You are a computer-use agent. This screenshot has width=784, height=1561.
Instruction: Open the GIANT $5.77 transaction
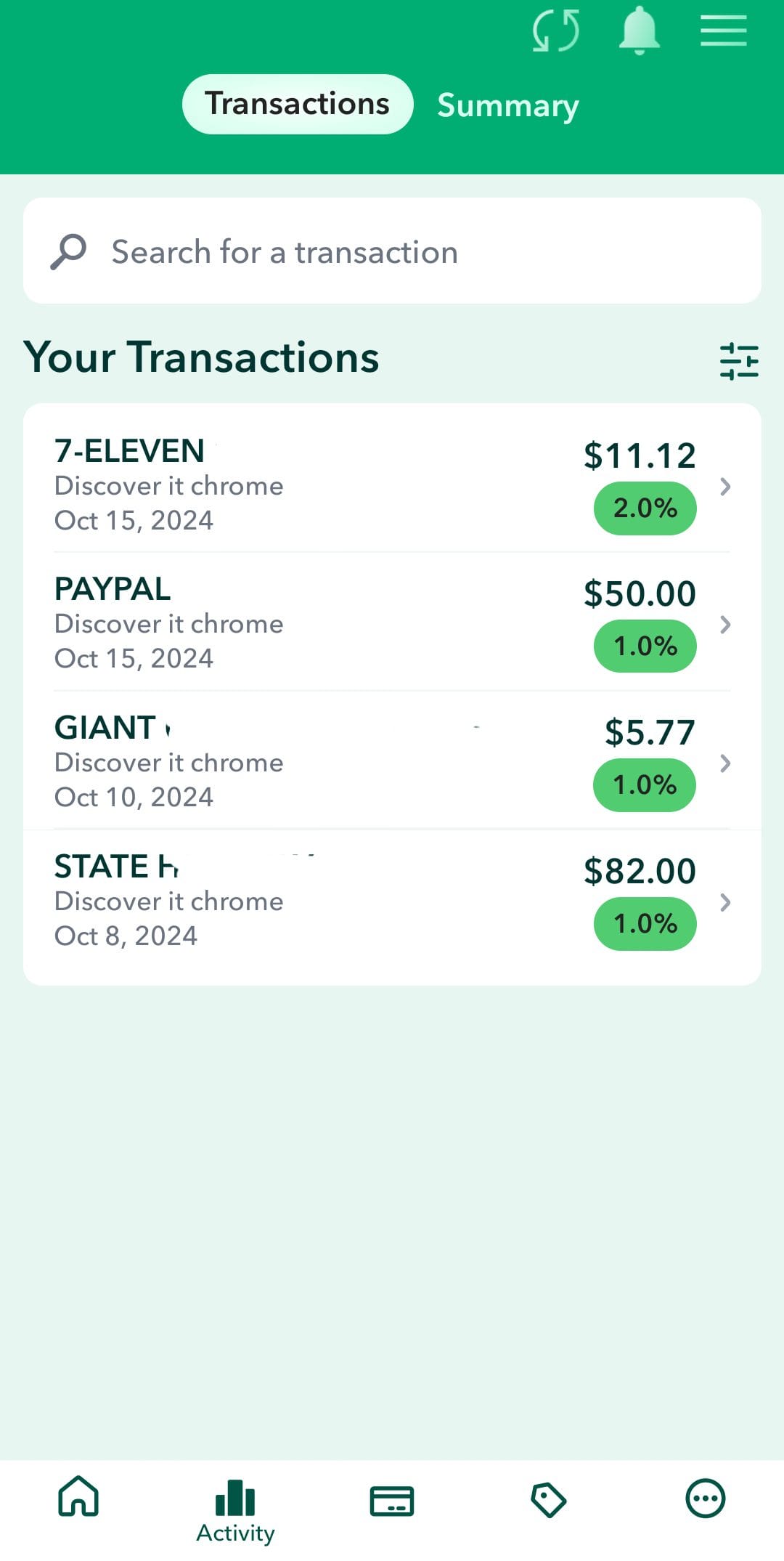[x=392, y=762]
